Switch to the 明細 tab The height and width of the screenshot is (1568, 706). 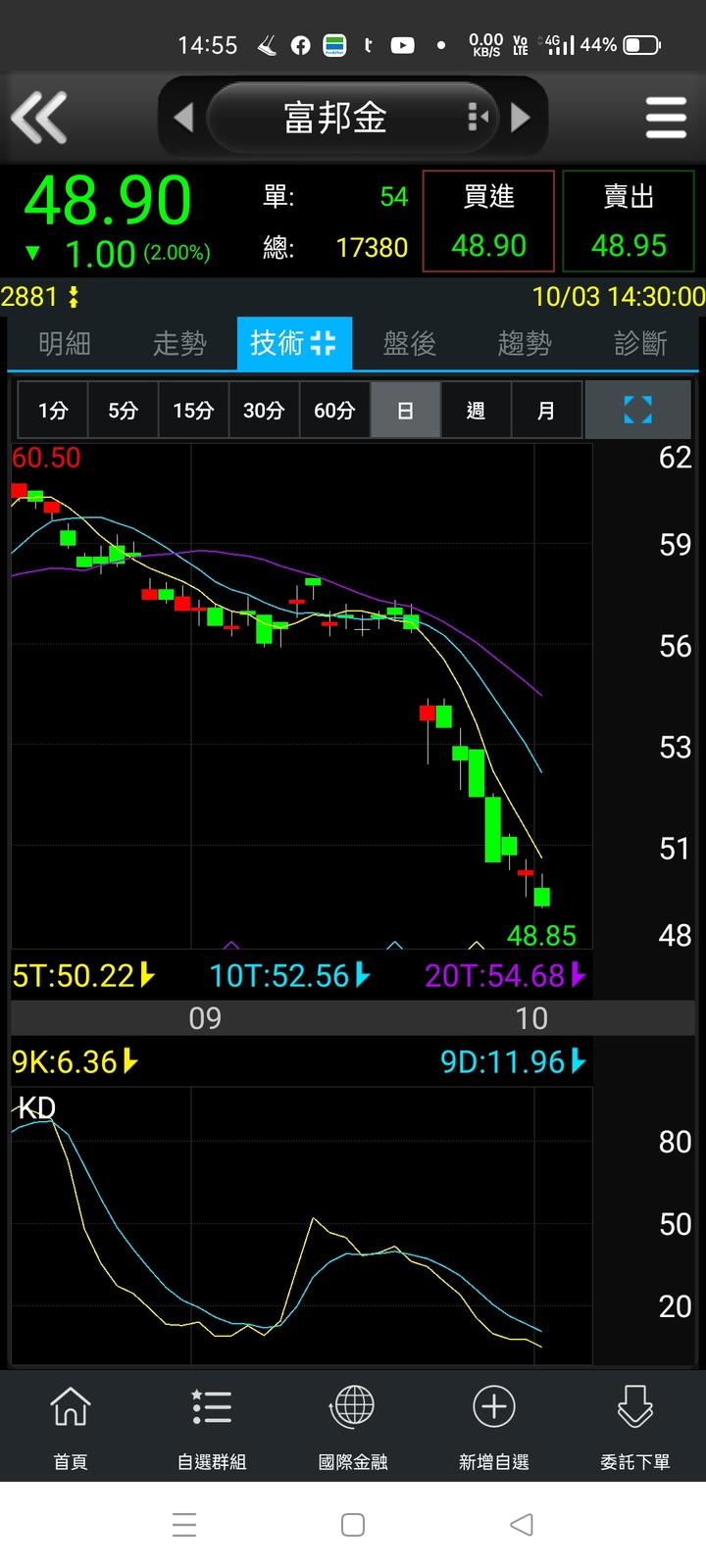(65, 343)
